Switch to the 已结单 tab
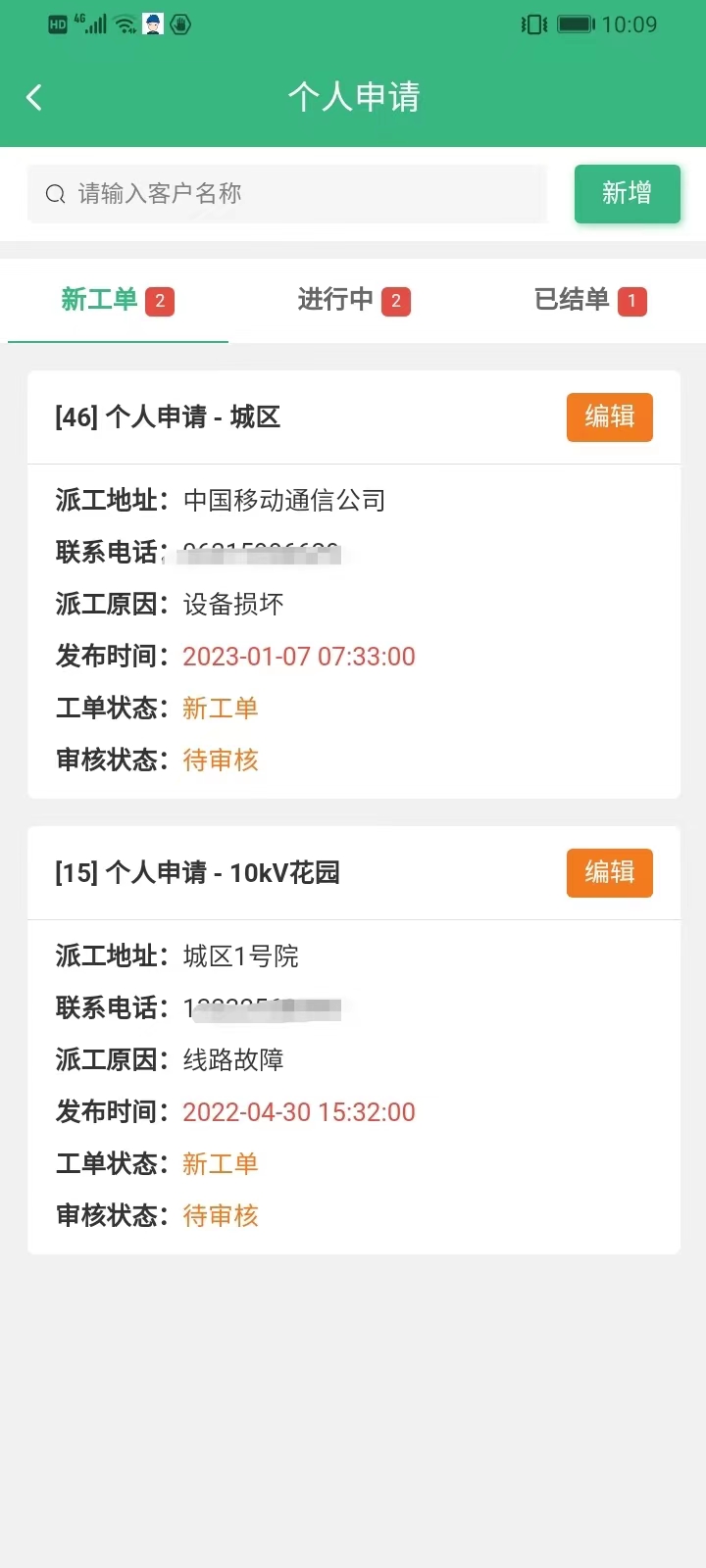Viewport: 706px width, 1568px height. click(589, 301)
